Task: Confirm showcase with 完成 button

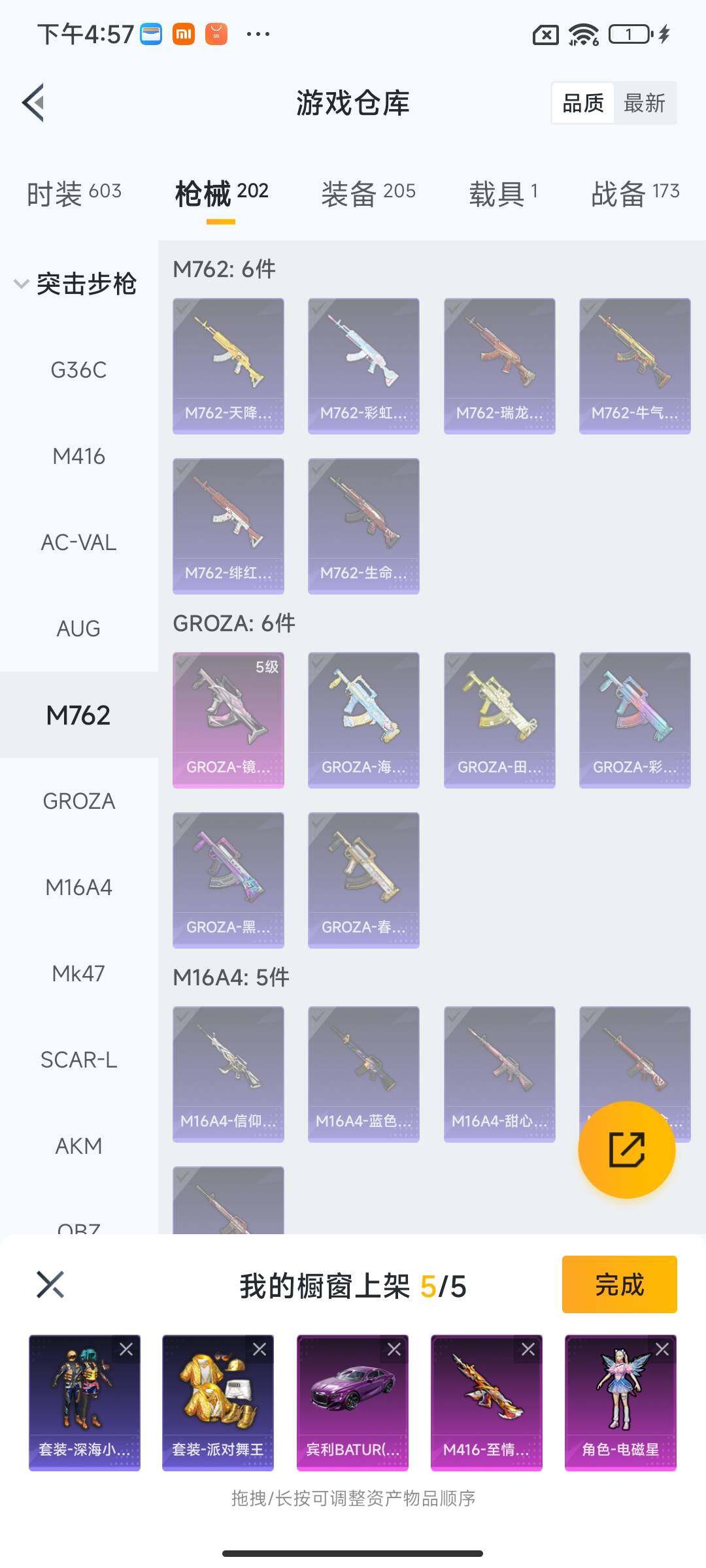Action: [x=619, y=1284]
